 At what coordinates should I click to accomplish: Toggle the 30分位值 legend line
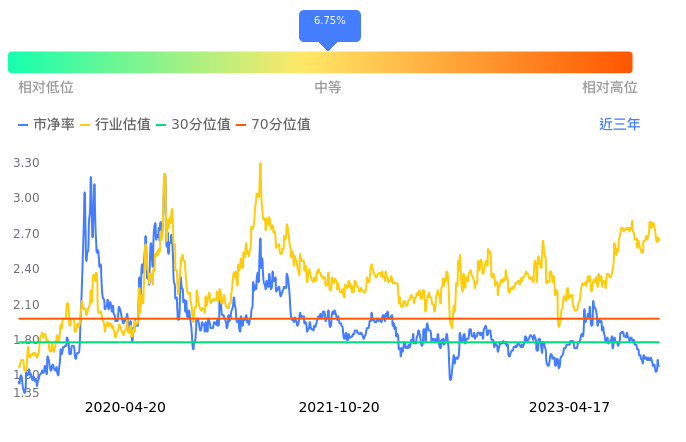click(x=193, y=124)
